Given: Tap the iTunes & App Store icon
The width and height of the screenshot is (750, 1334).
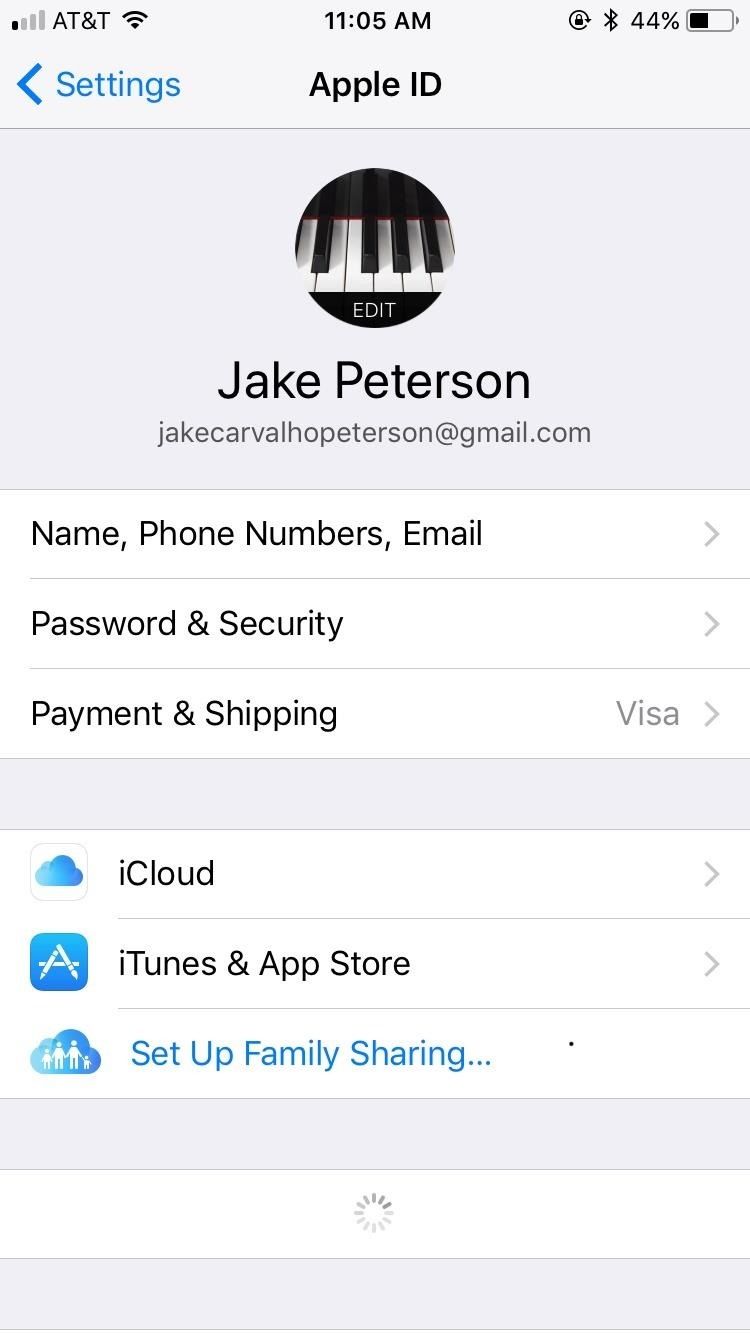Looking at the screenshot, I should [58, 963].
